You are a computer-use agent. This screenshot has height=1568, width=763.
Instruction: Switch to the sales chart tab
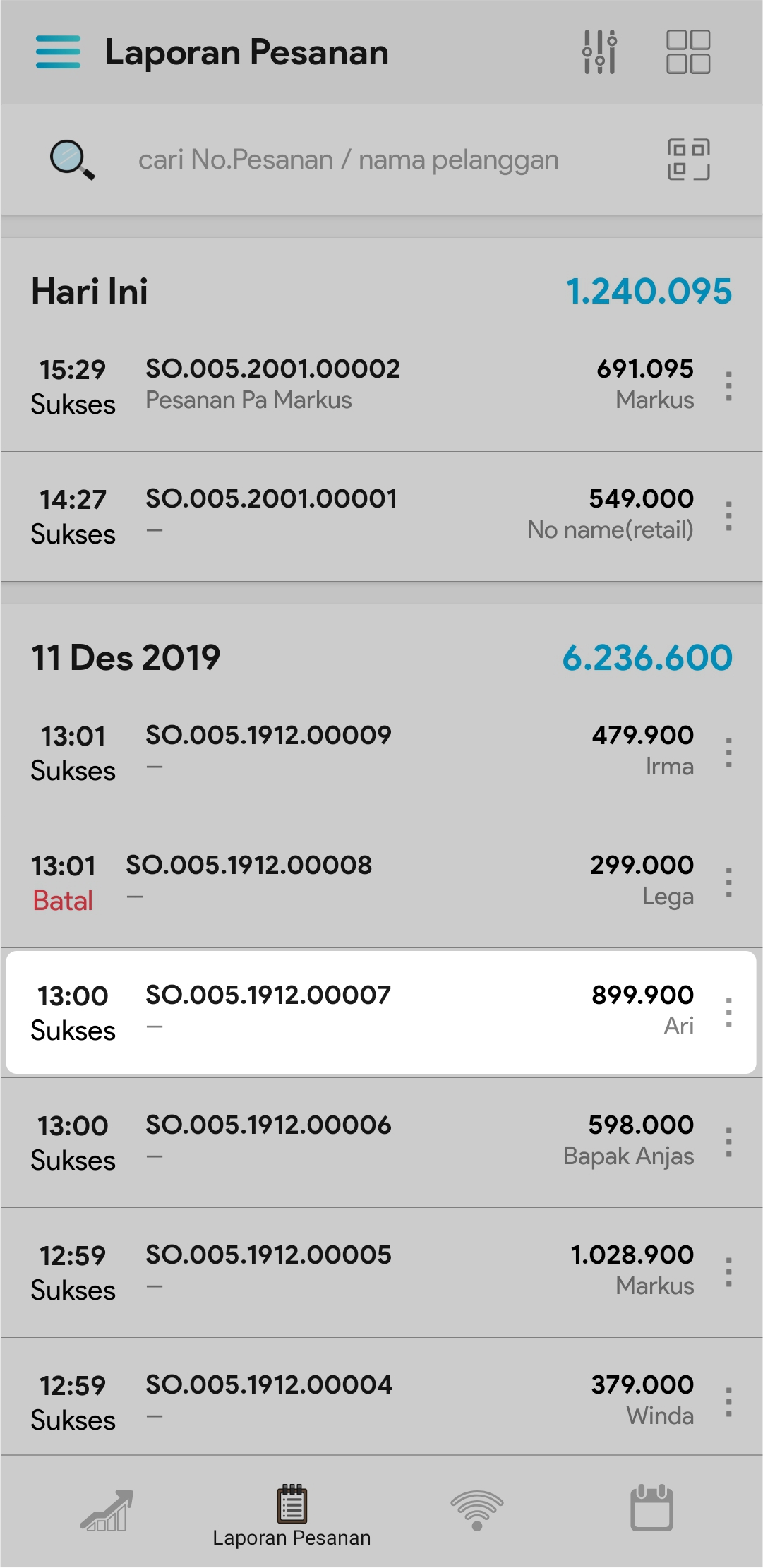tap(107, 1511)
